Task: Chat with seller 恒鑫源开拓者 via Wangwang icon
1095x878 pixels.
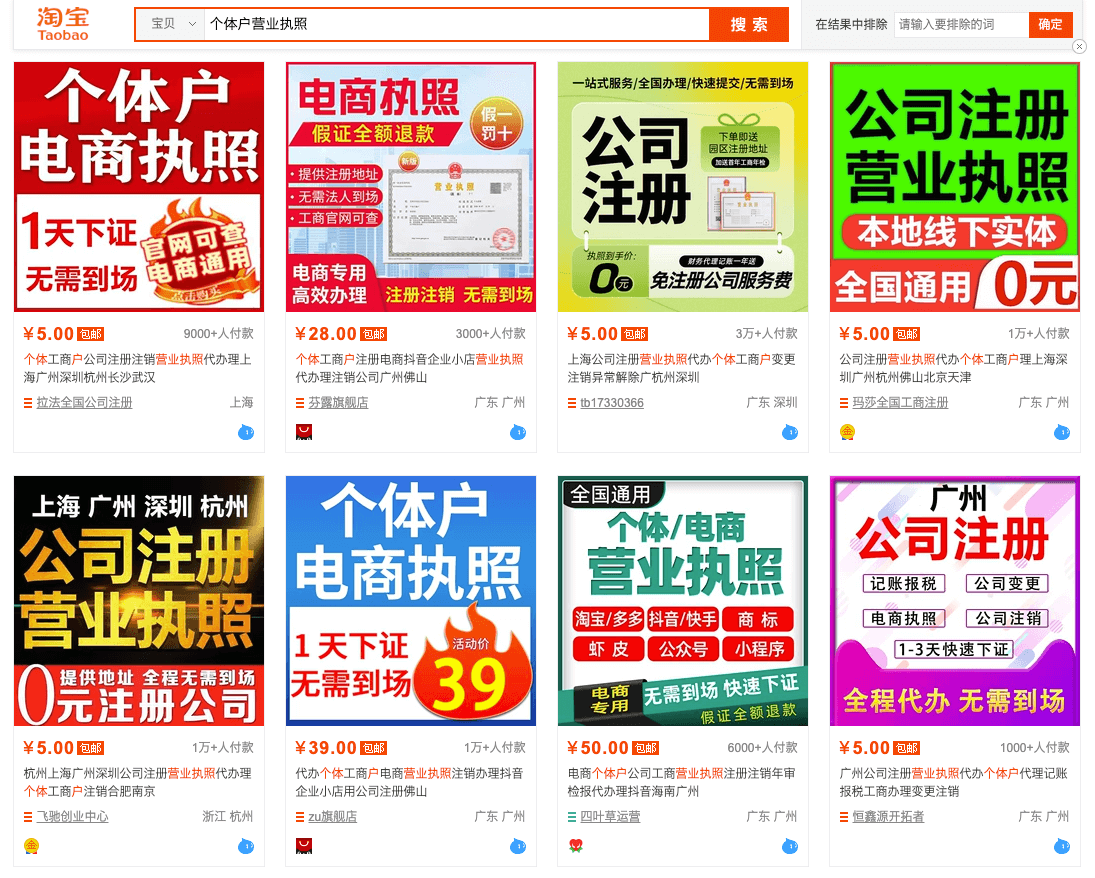Action: pyautogui.click(x=1061, y=846)
